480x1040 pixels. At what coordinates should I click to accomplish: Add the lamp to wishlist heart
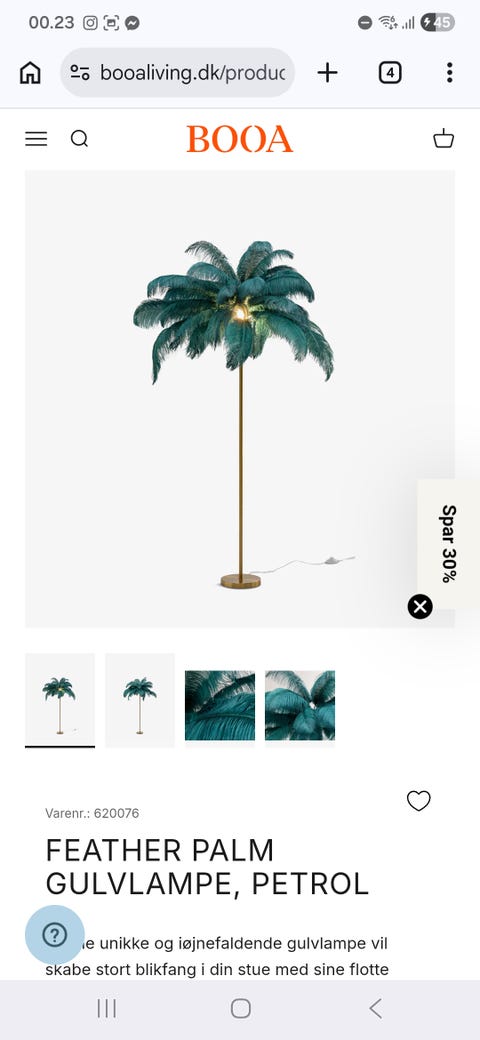click(418, 801)
